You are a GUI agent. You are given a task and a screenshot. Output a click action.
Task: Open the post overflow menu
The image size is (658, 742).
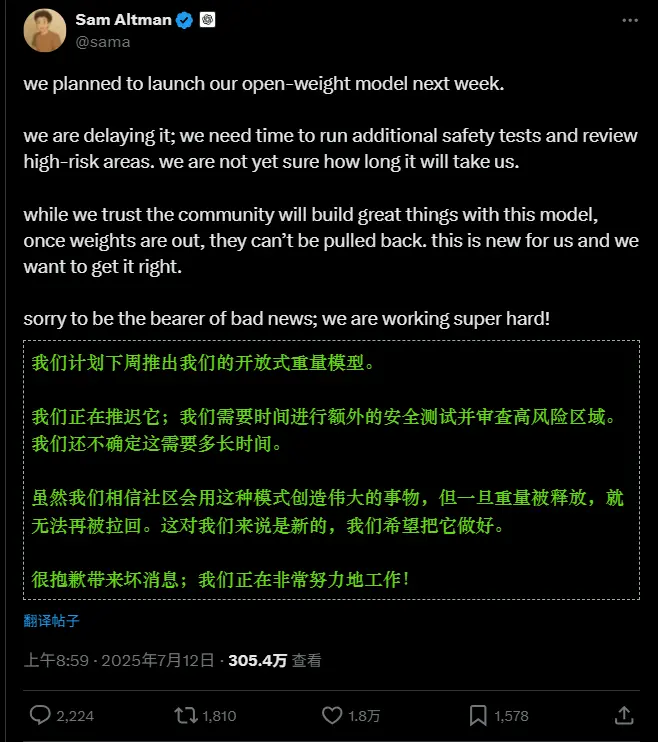pos(627,20)
